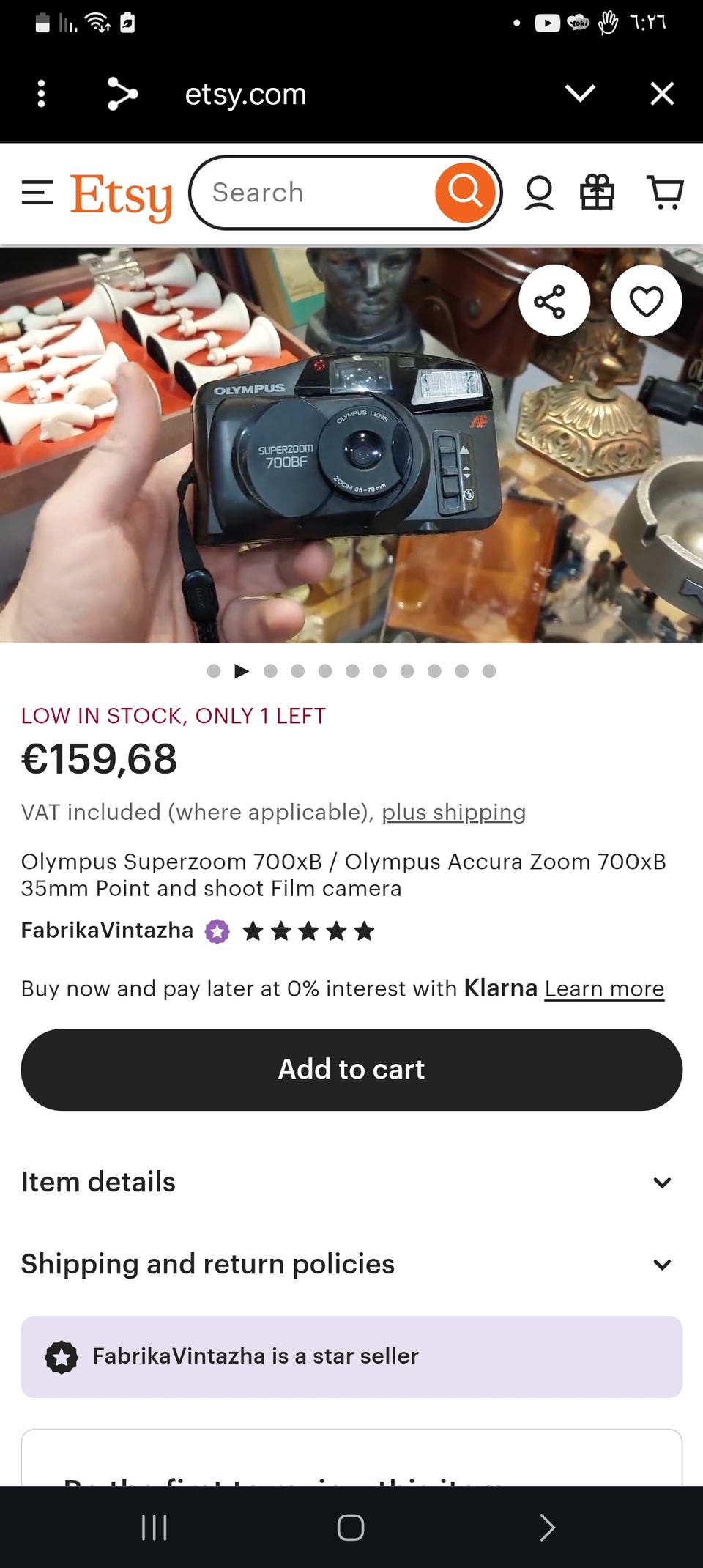Add the camera to cart
703x1568 pixels.
tap(351, 1069)
